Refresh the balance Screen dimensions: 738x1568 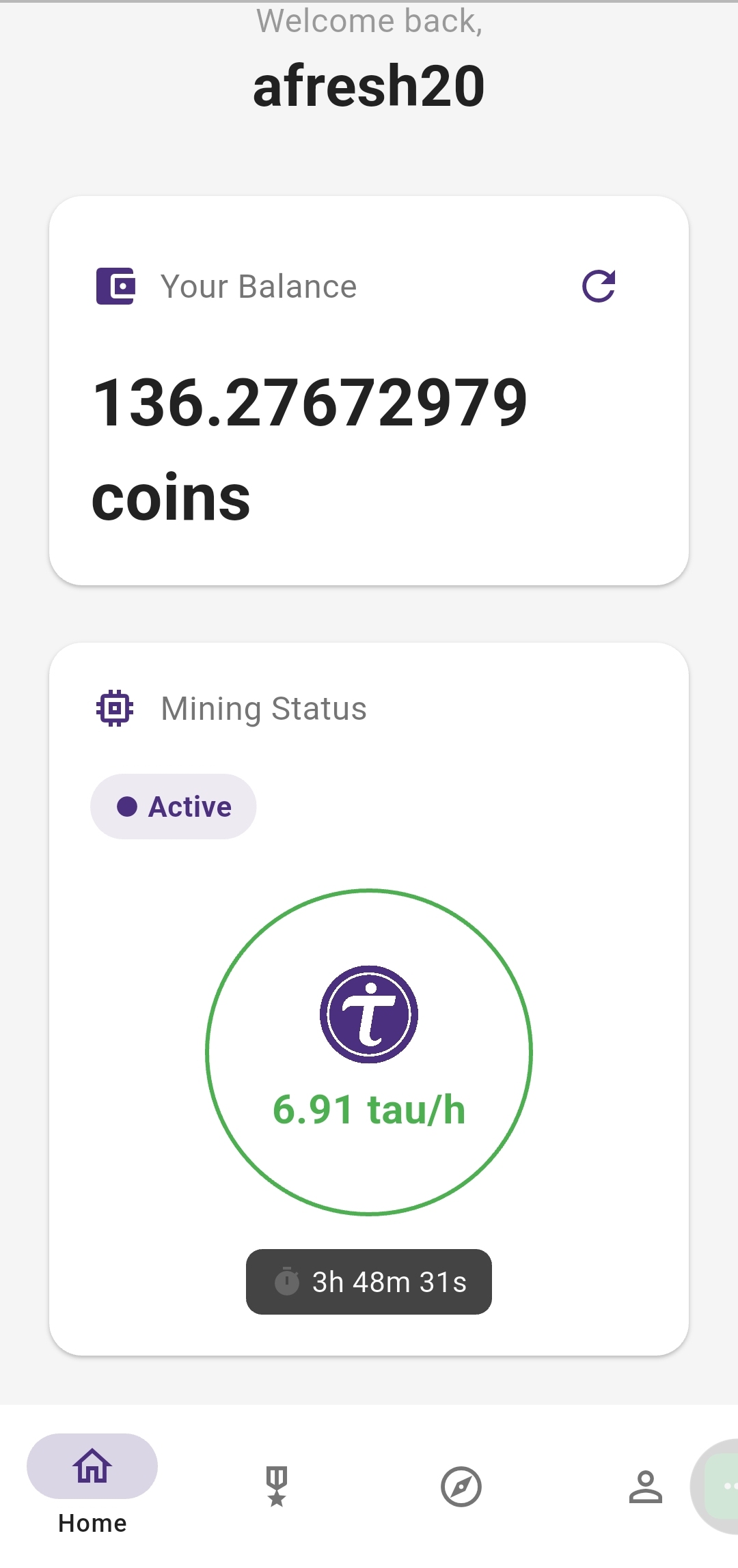pos(599,286)
